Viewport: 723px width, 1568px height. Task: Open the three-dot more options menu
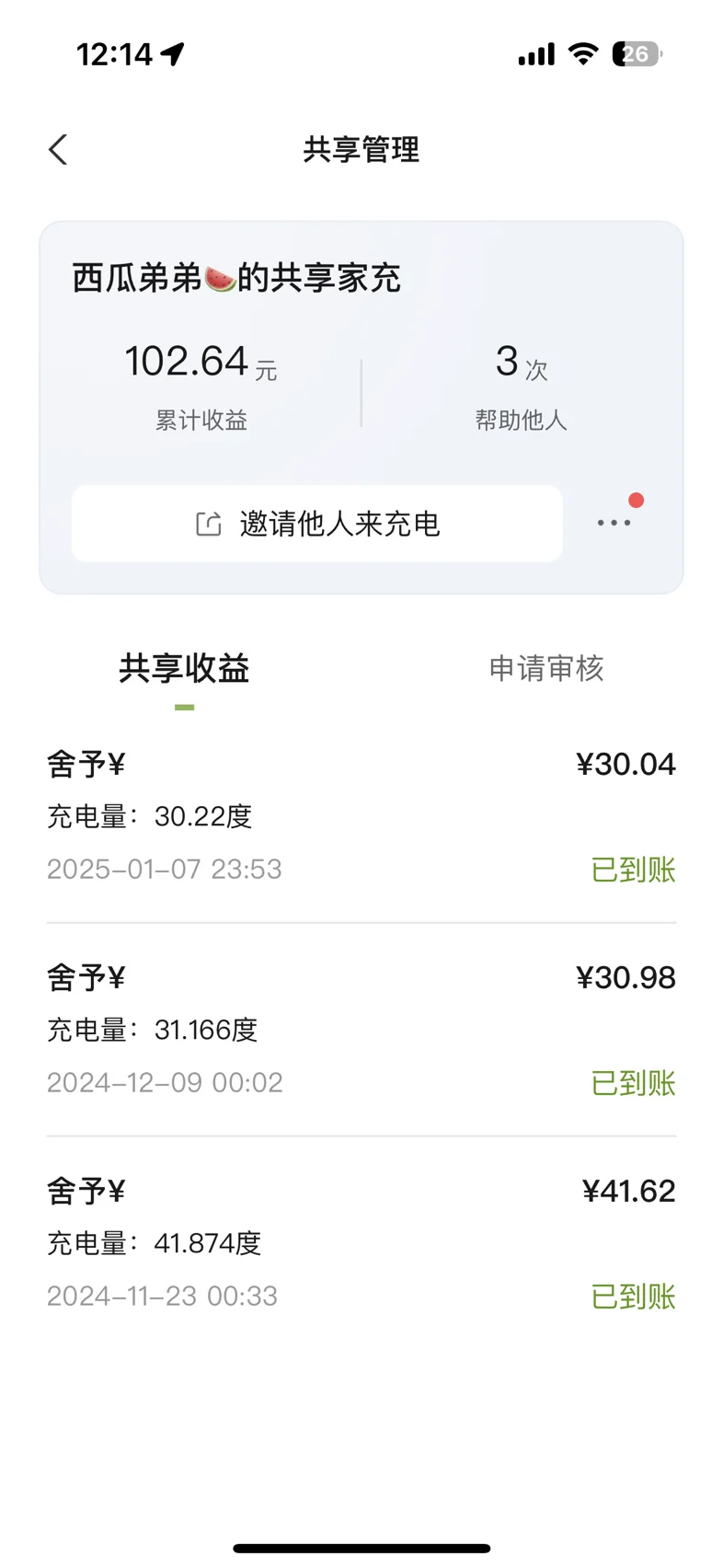click(x=614, y=523)
